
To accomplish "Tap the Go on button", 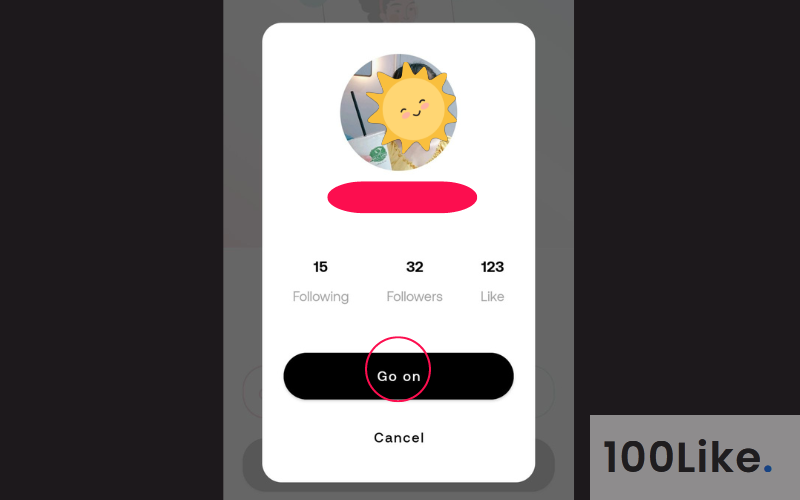I will (x=398, y=376).
